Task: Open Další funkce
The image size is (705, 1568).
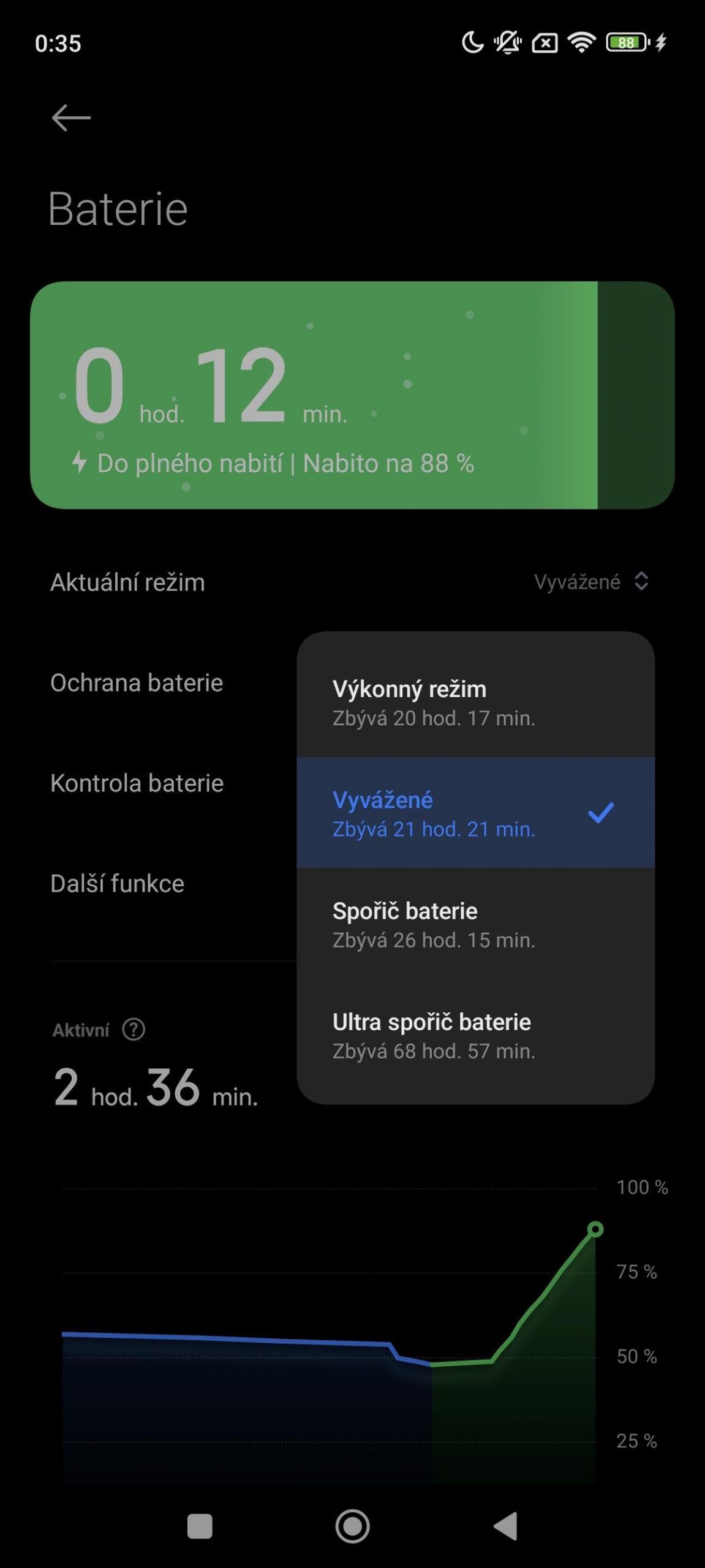Action: click(x=117, y=883)
